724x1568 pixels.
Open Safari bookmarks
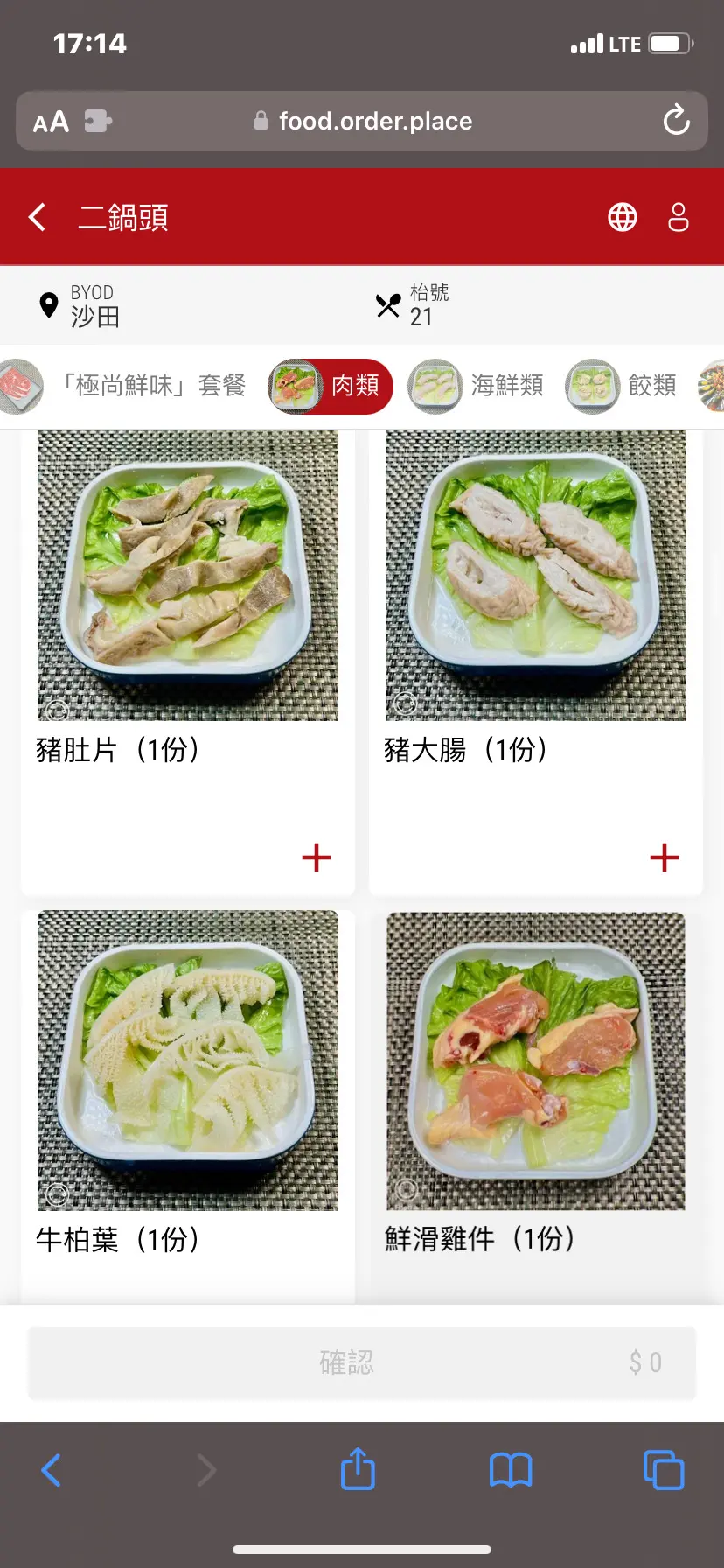click(511, 1470)
